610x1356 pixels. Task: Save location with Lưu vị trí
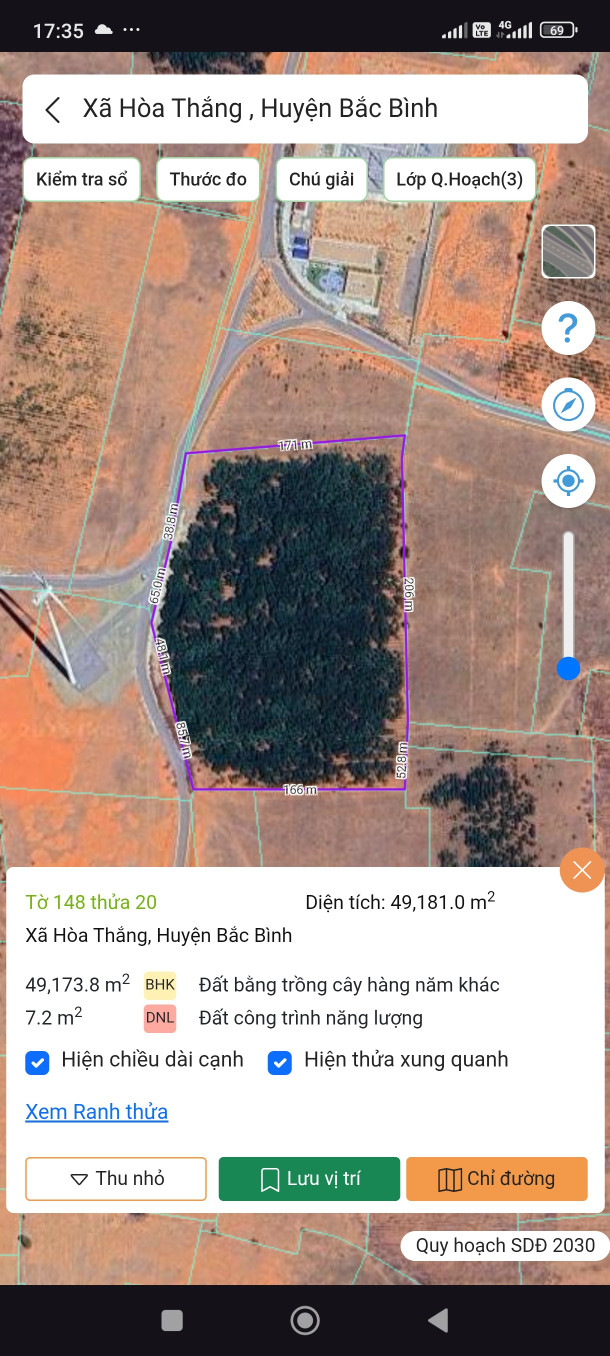309,1179
